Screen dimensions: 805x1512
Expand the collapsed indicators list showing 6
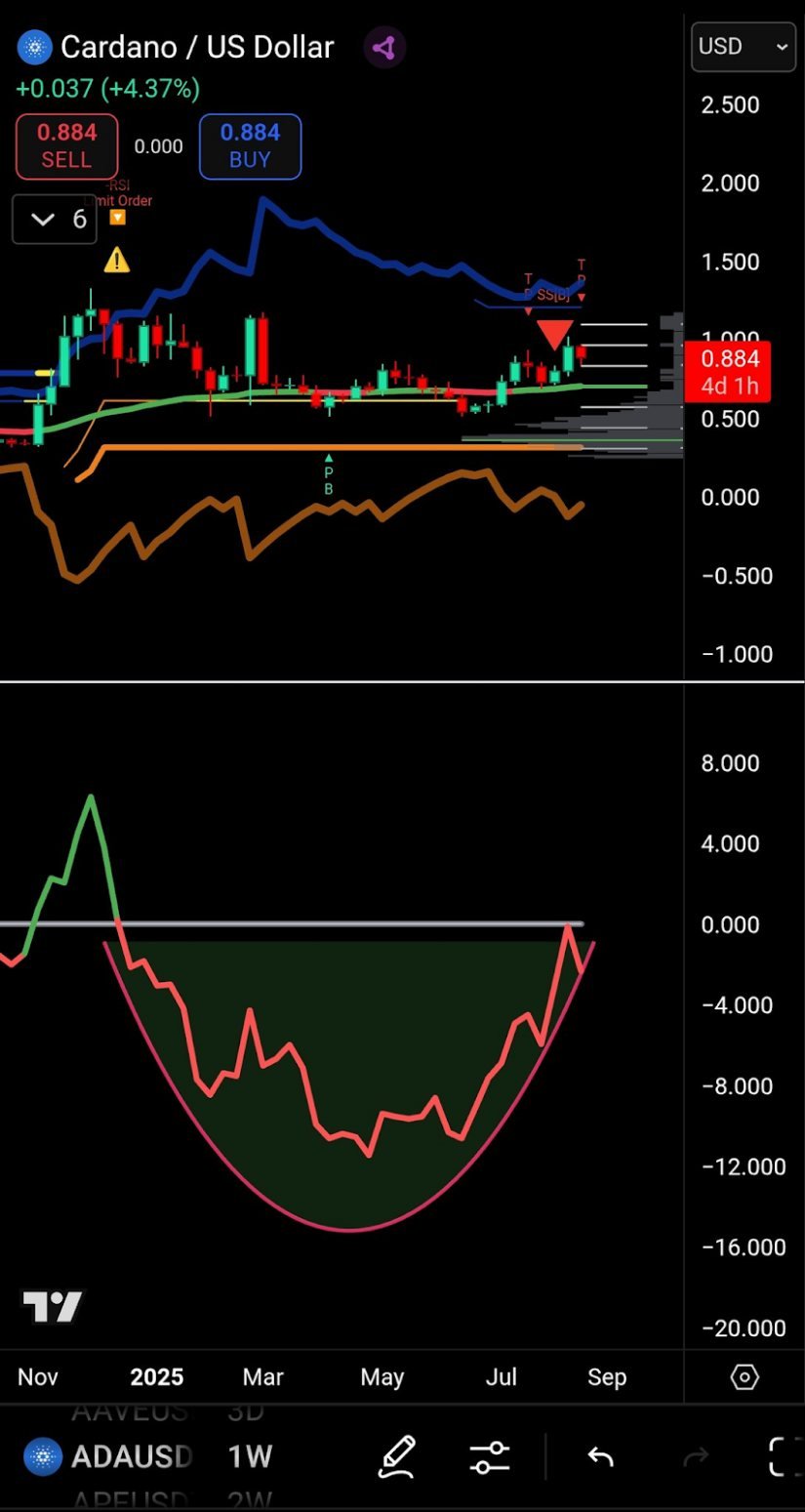pos(55,220)
